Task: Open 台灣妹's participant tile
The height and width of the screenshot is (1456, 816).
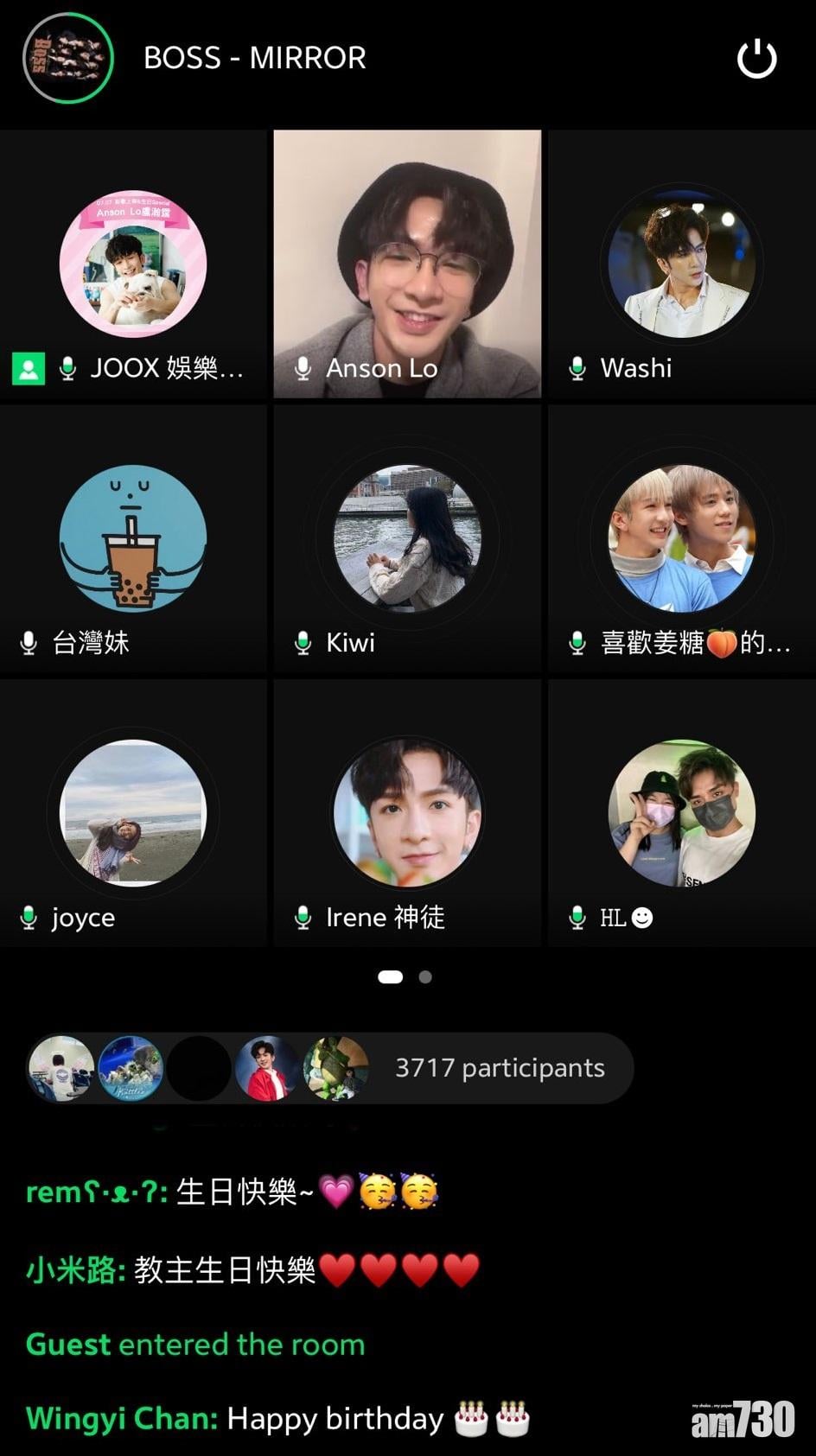Action: (x=133, y=538)
